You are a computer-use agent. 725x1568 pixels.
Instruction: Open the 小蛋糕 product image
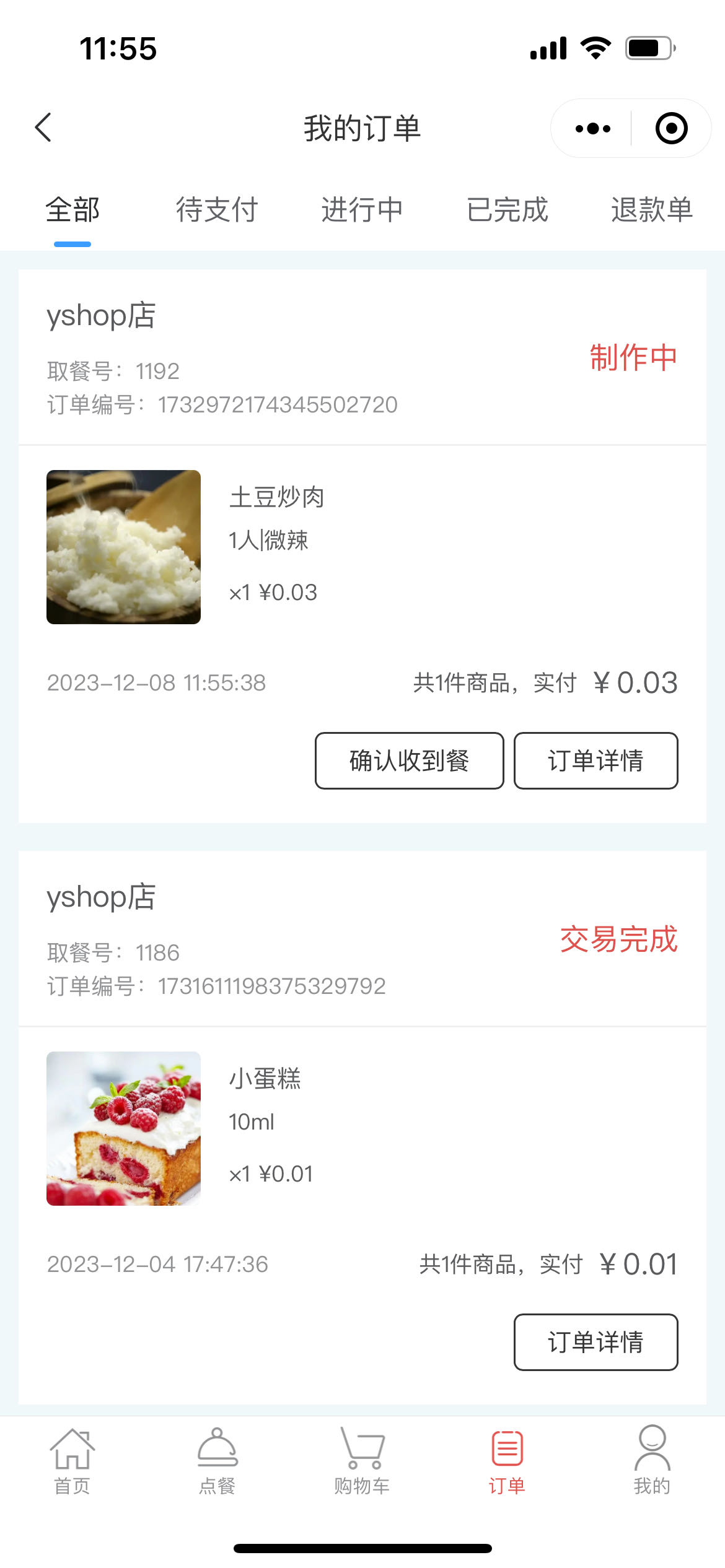pyautogui.click(x=124, y=1128)
